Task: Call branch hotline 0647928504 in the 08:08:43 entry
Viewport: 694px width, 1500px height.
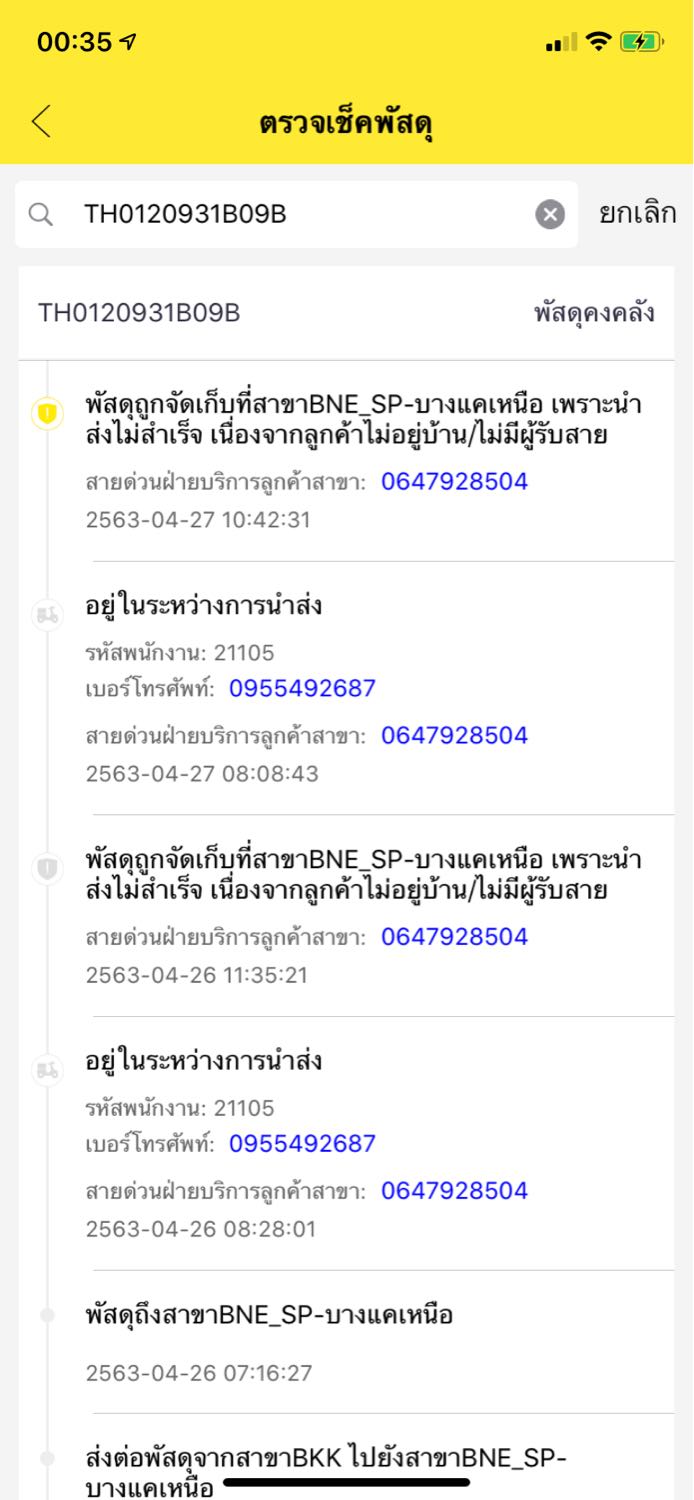Action: (454, 736)
